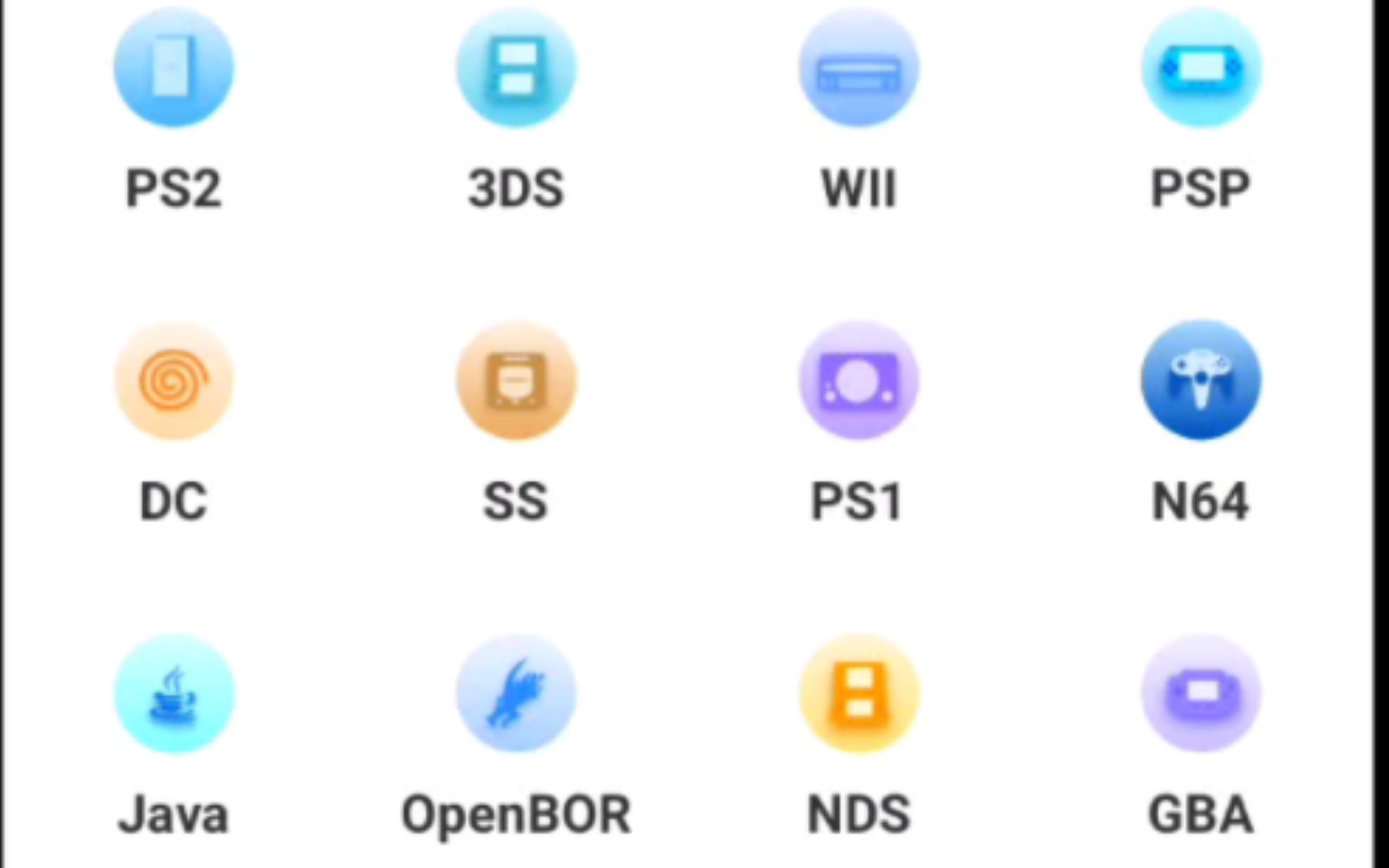This screenshot has width=1389, height=868.
Task: Choose the SS platform category
Action: tap(516, 381)
